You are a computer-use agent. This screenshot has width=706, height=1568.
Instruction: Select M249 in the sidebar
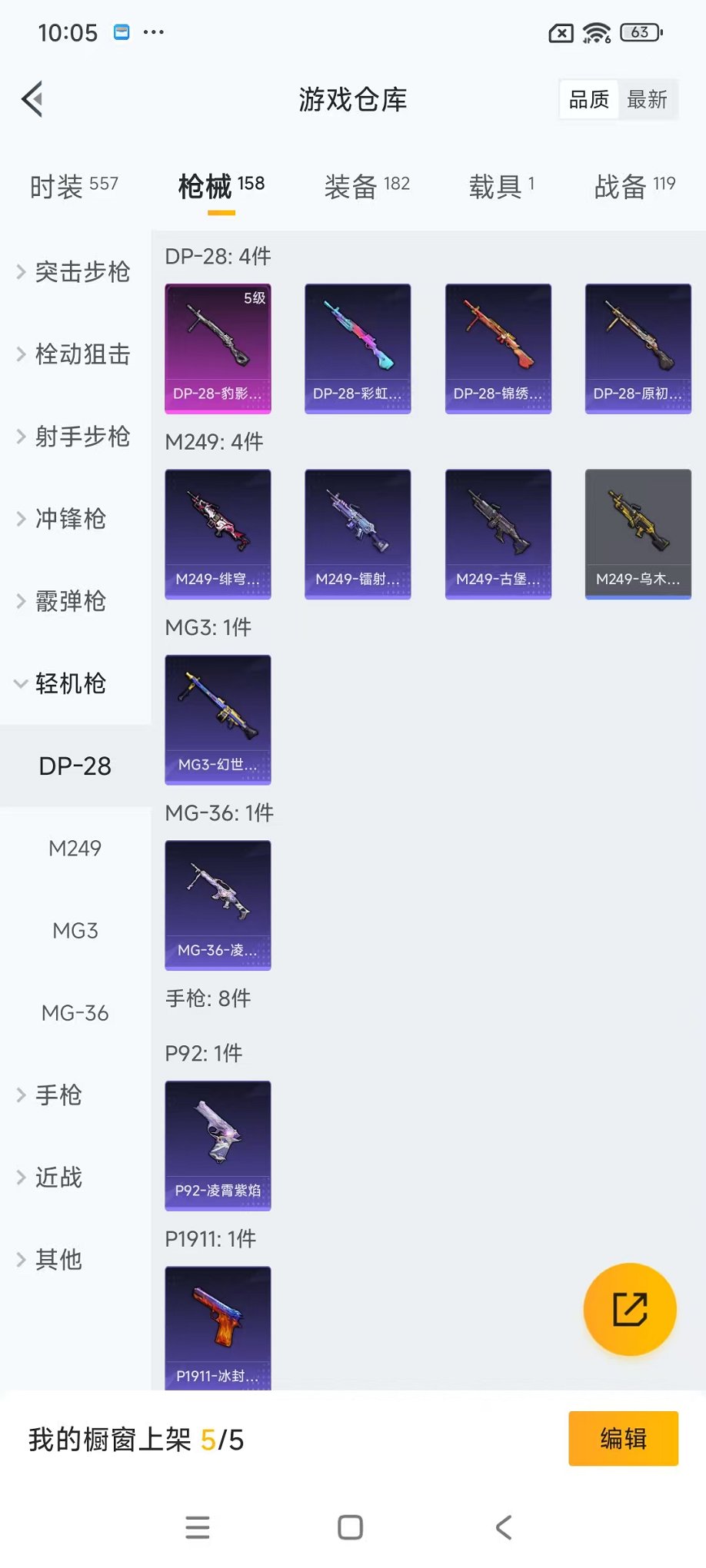(75, 849)
